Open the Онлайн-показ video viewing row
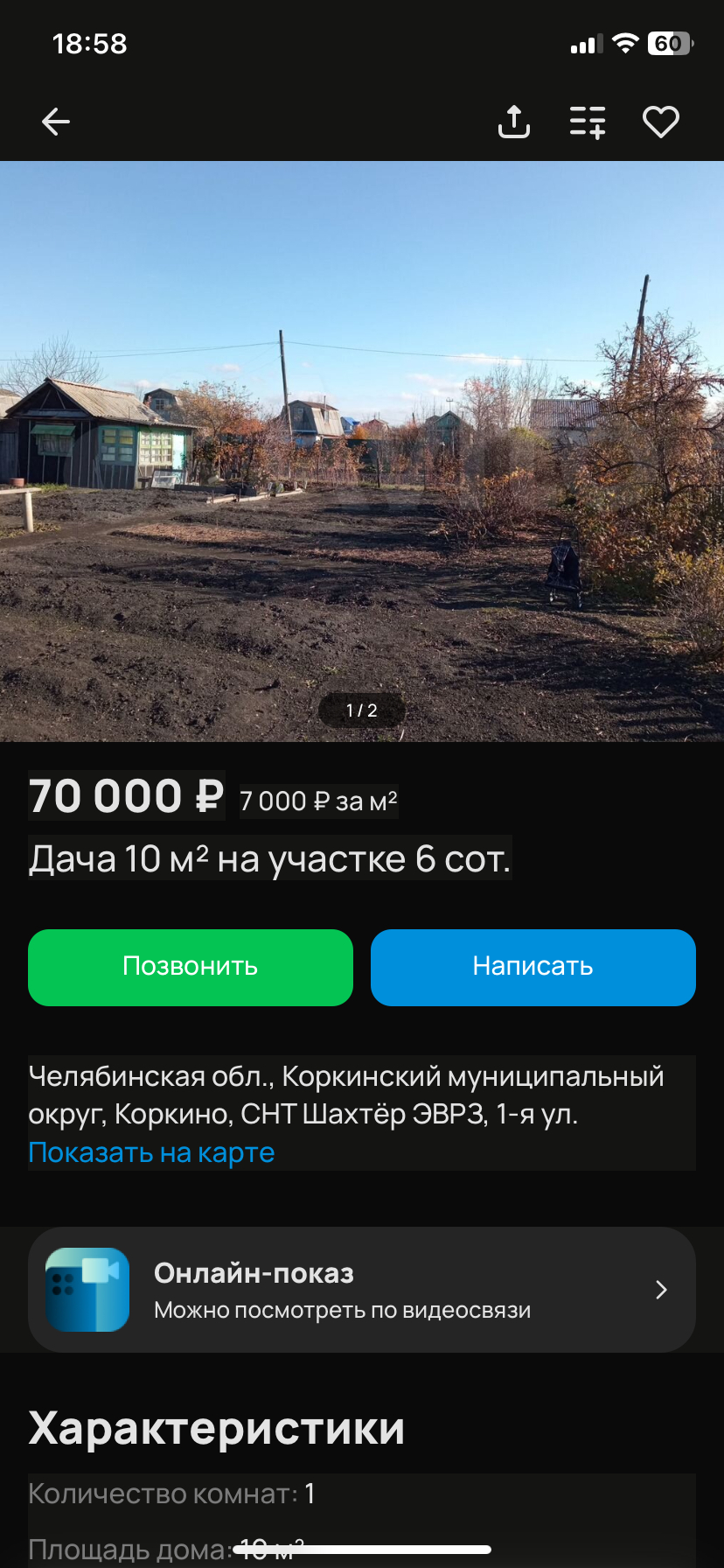 [x=362, y=1290]
